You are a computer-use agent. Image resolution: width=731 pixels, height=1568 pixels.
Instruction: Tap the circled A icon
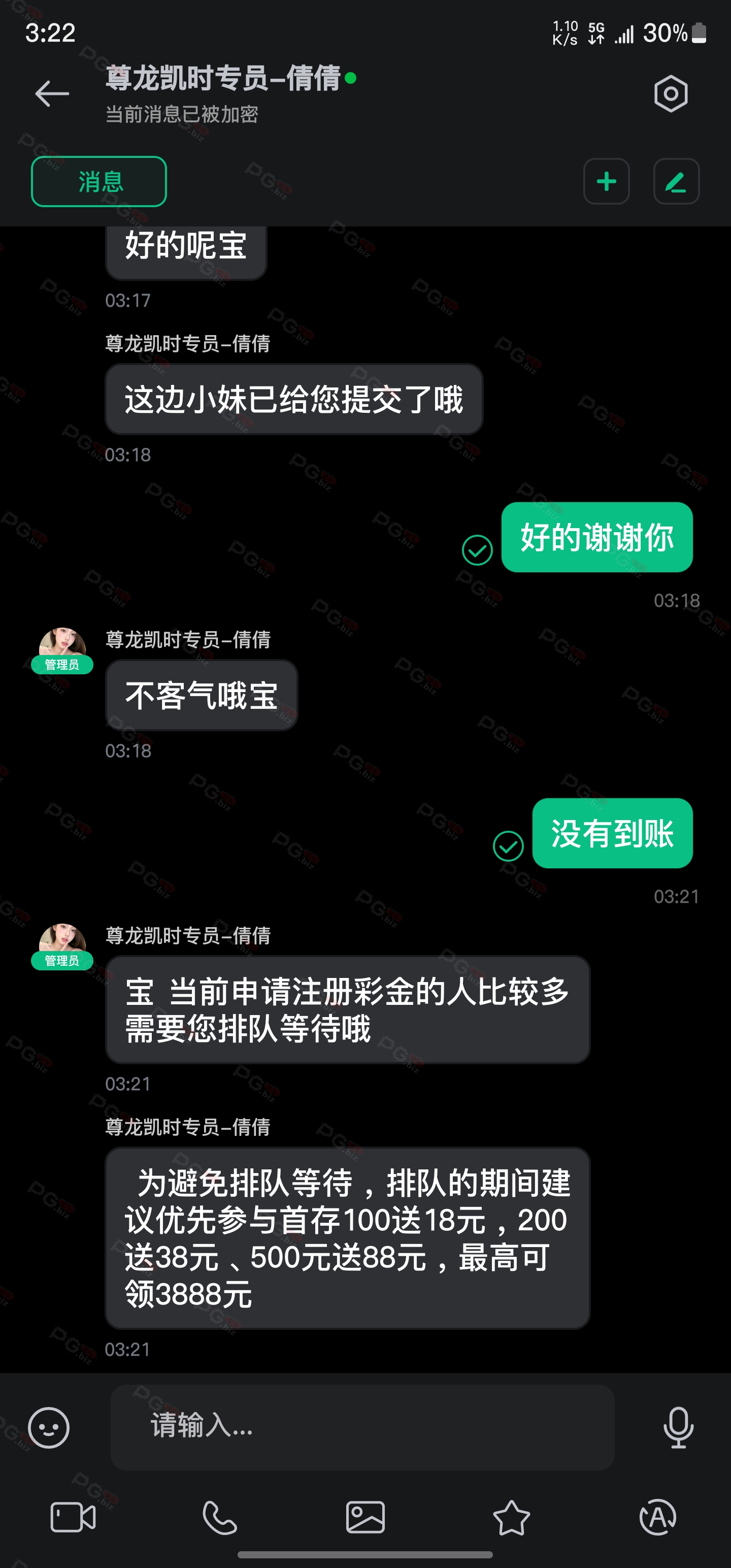click(x=658, y=1518)
